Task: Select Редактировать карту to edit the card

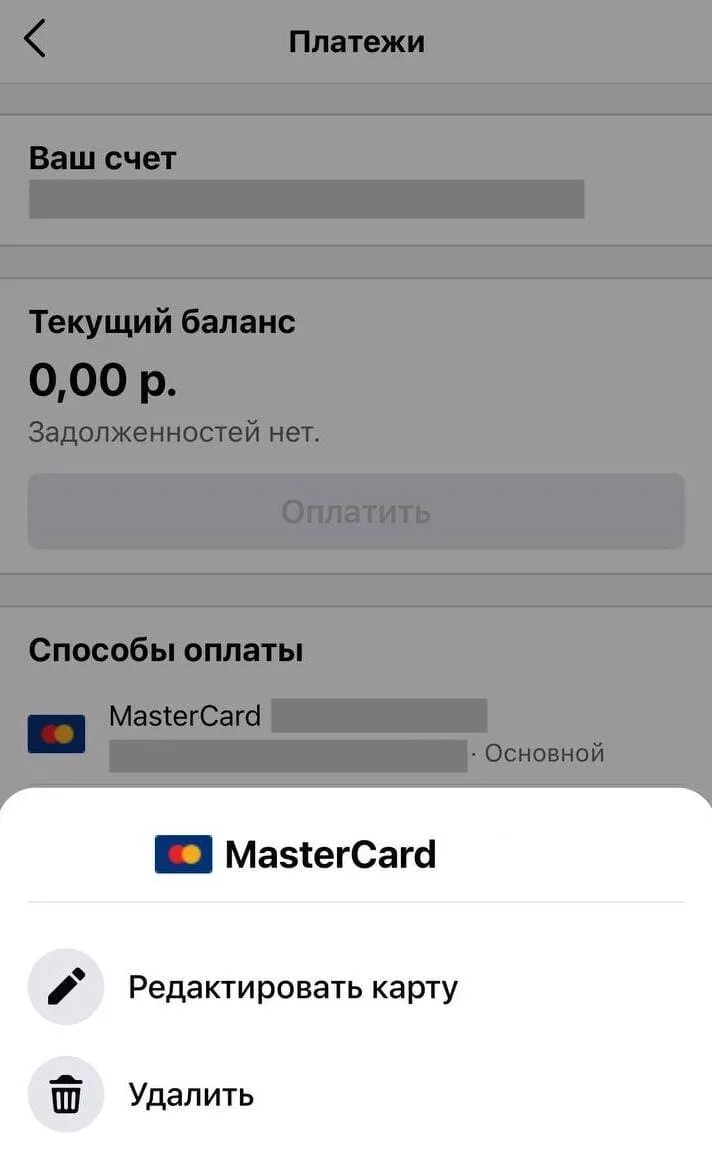Action: click(243, 987)
